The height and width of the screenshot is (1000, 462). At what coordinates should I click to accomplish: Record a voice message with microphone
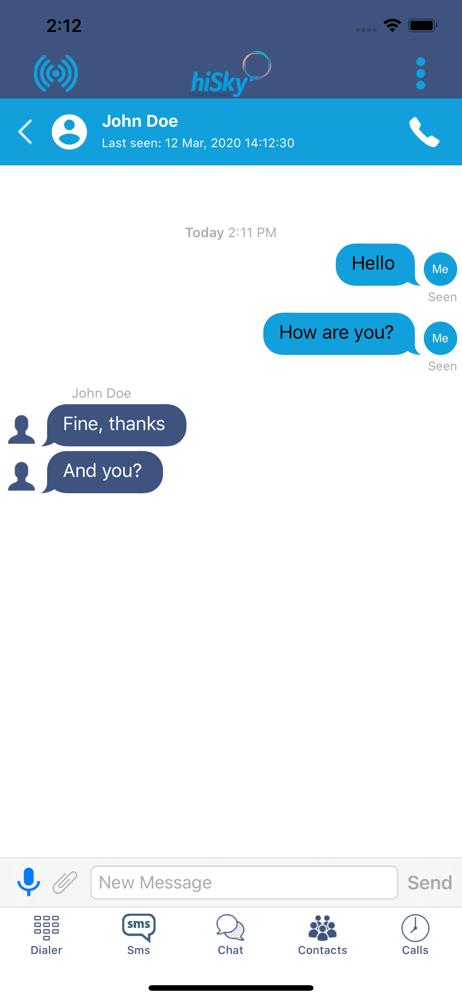28,882
